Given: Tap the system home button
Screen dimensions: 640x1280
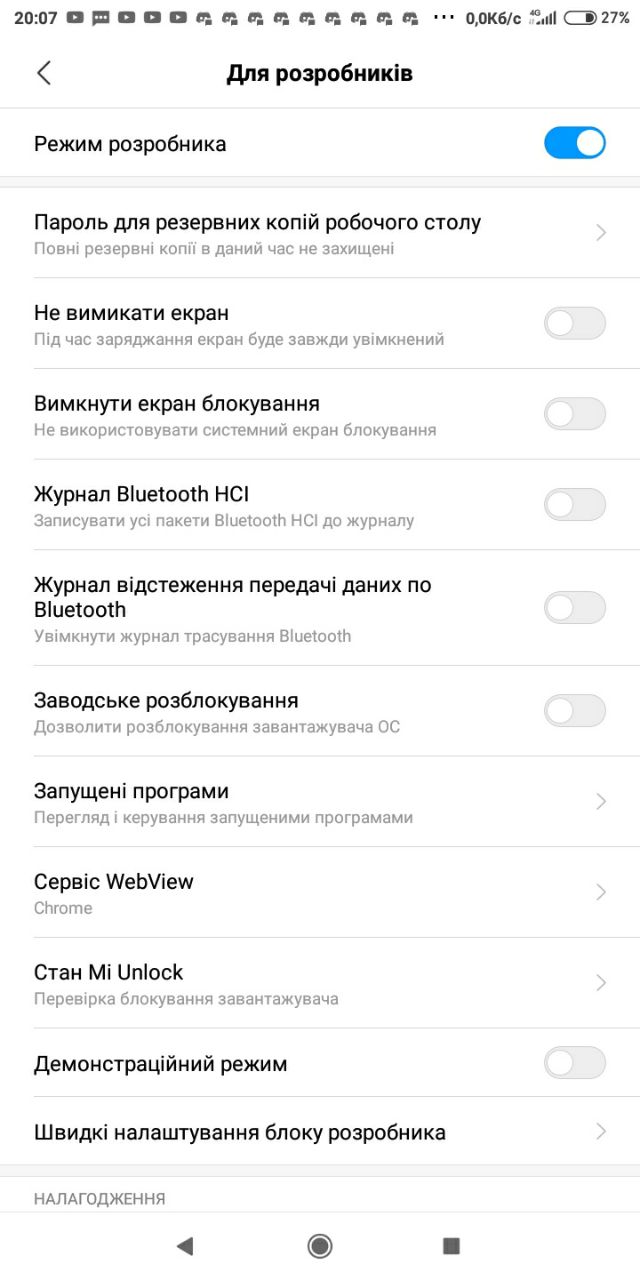Looking at the screenshot, I should point(320,1245).
